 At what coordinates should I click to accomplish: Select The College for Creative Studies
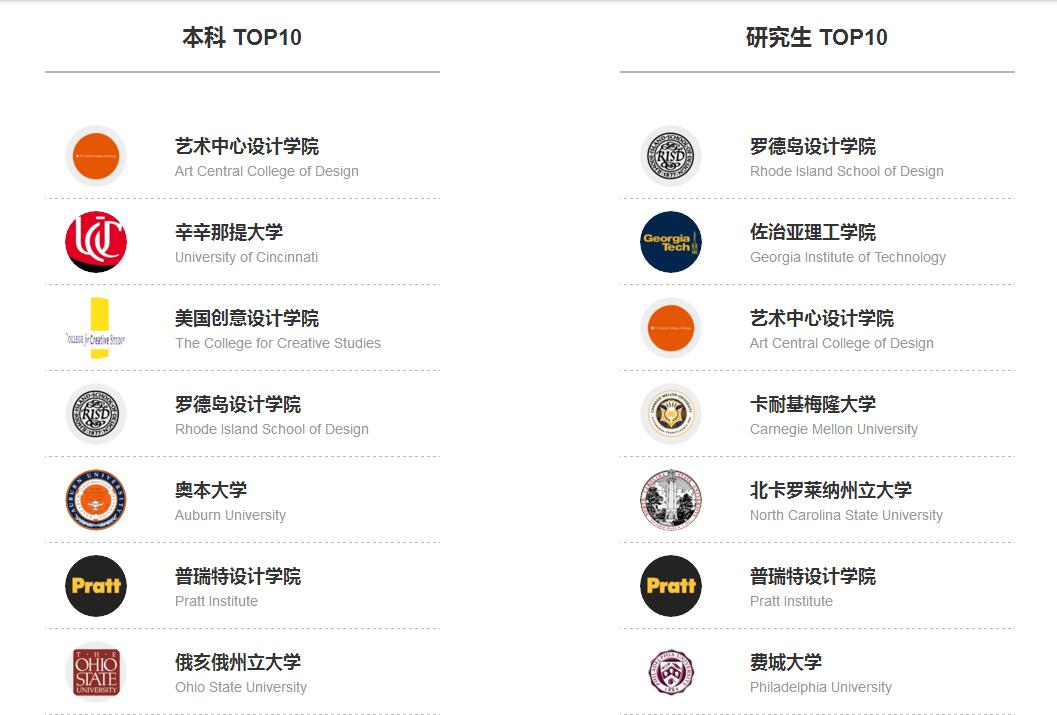(247, 319)
